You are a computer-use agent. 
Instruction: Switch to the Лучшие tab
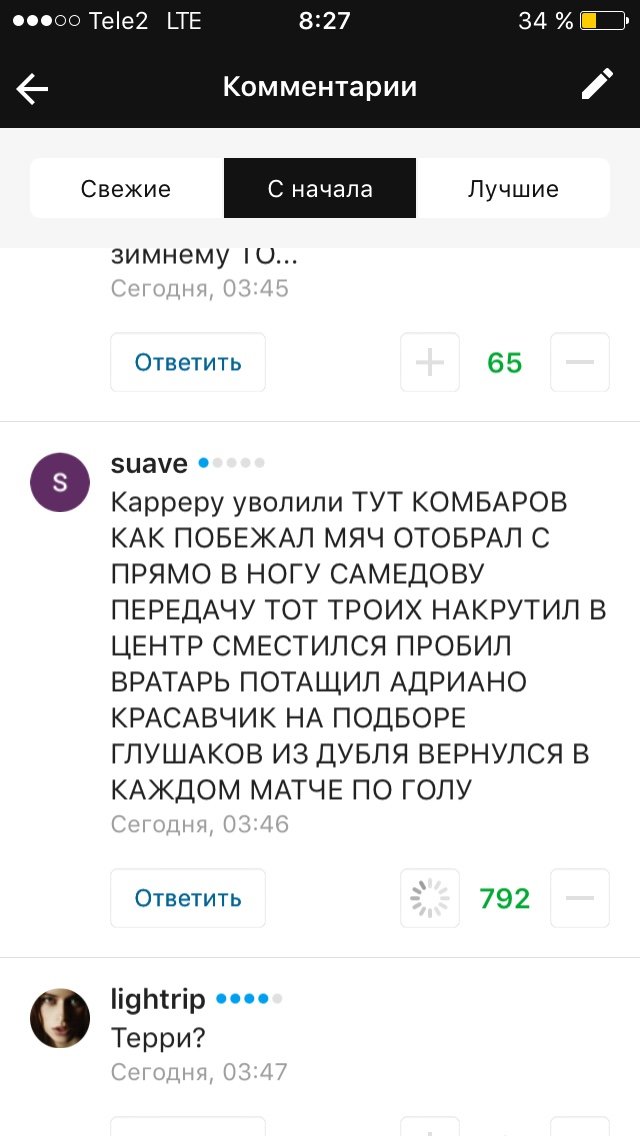pyautogui.click(x=513, y=188)
